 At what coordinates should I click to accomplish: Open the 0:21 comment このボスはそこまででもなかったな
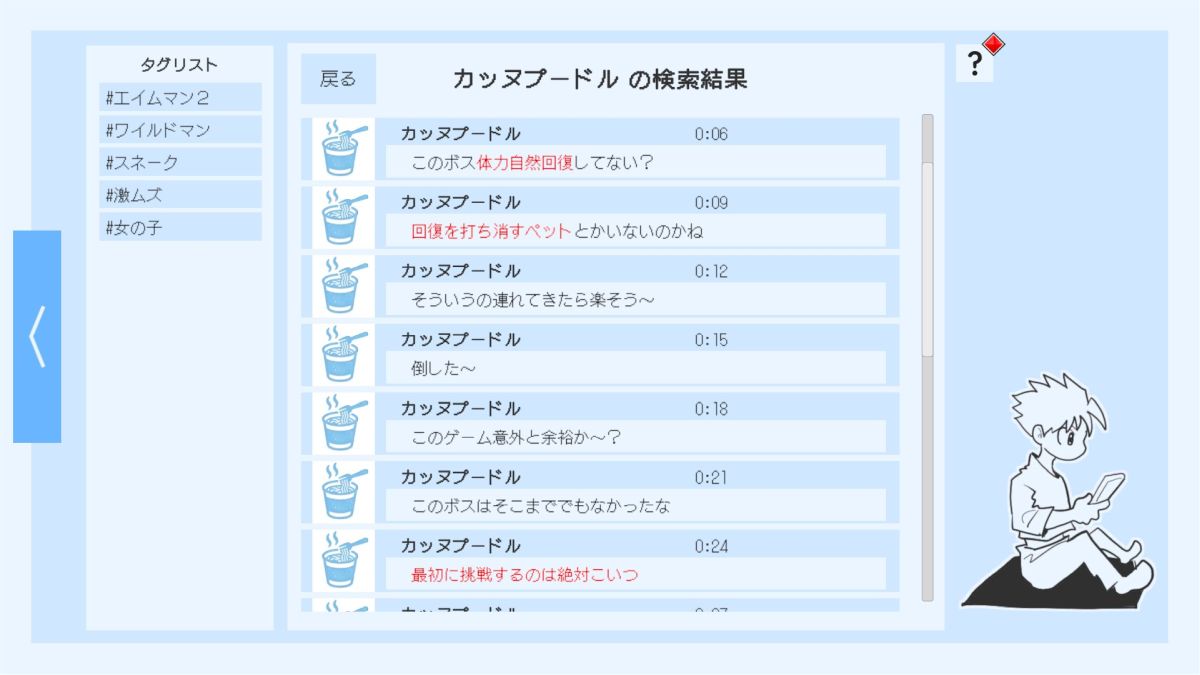tap(600, 492)
